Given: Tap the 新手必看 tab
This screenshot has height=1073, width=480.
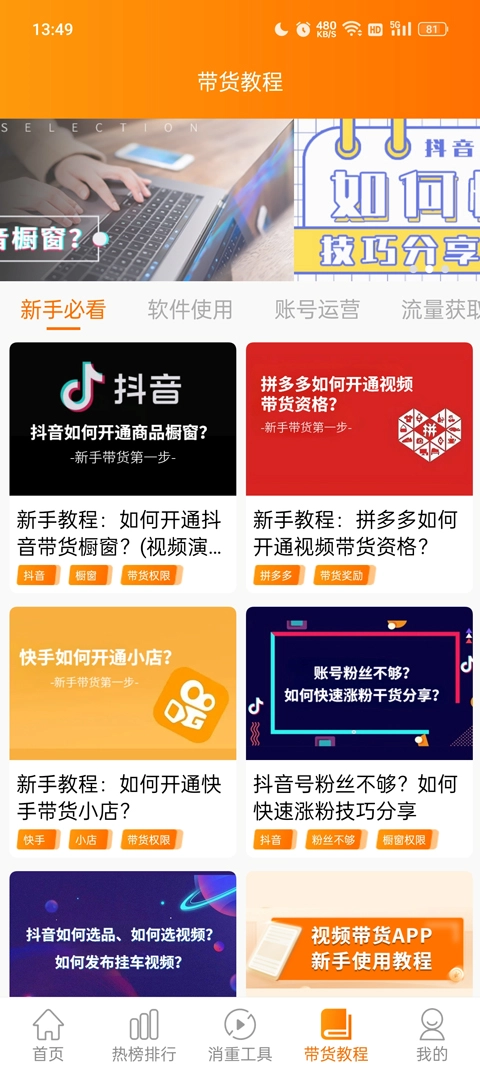Looking at the screenshot, I should pos(63,309).
